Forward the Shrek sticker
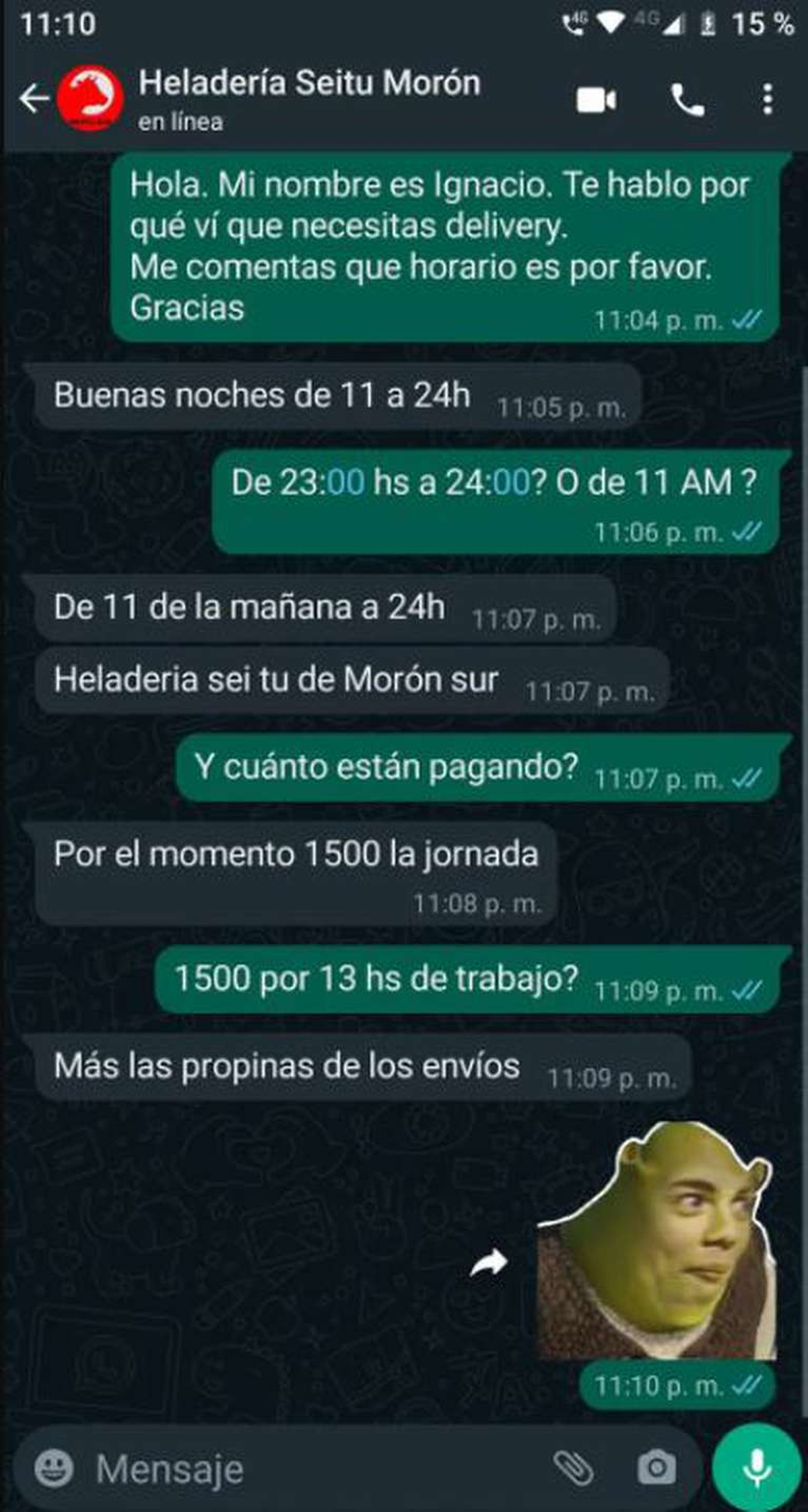Image resolution: width=808 pixels, height=1512 pixels. tap(488, 1263)
